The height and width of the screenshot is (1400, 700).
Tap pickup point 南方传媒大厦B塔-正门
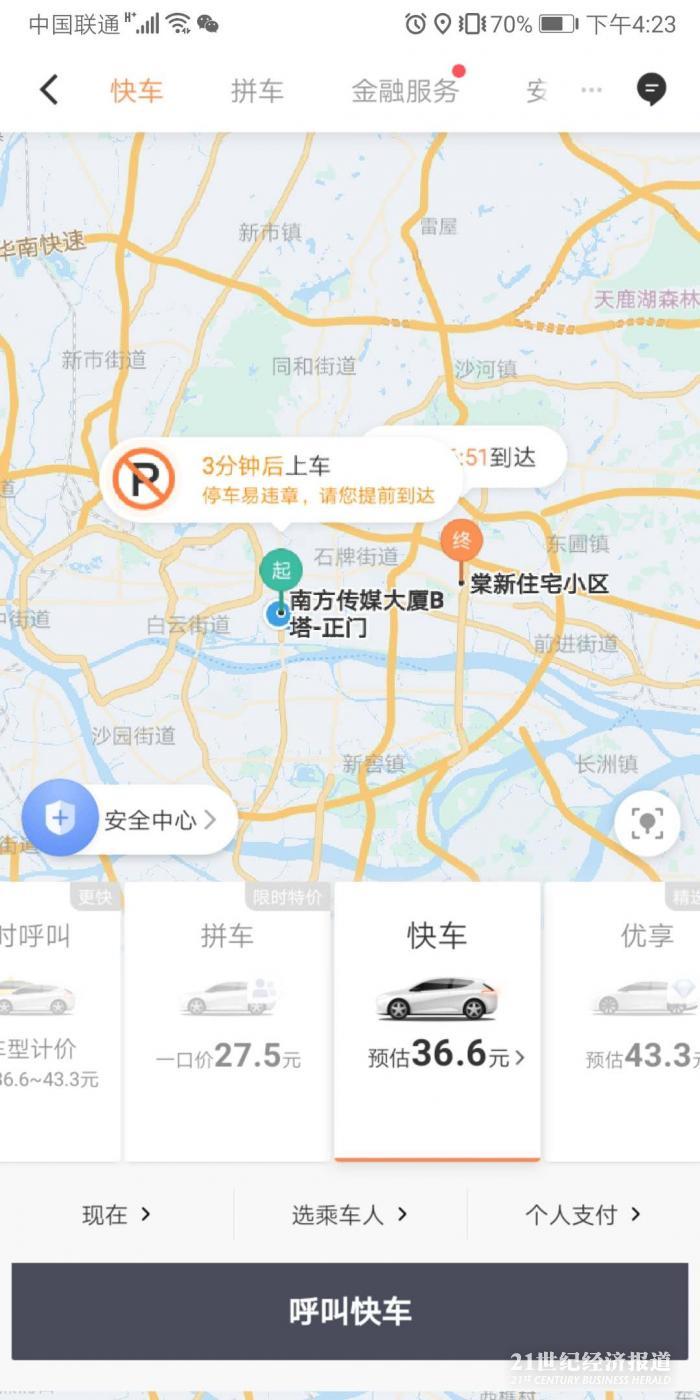tap(365, 613)
